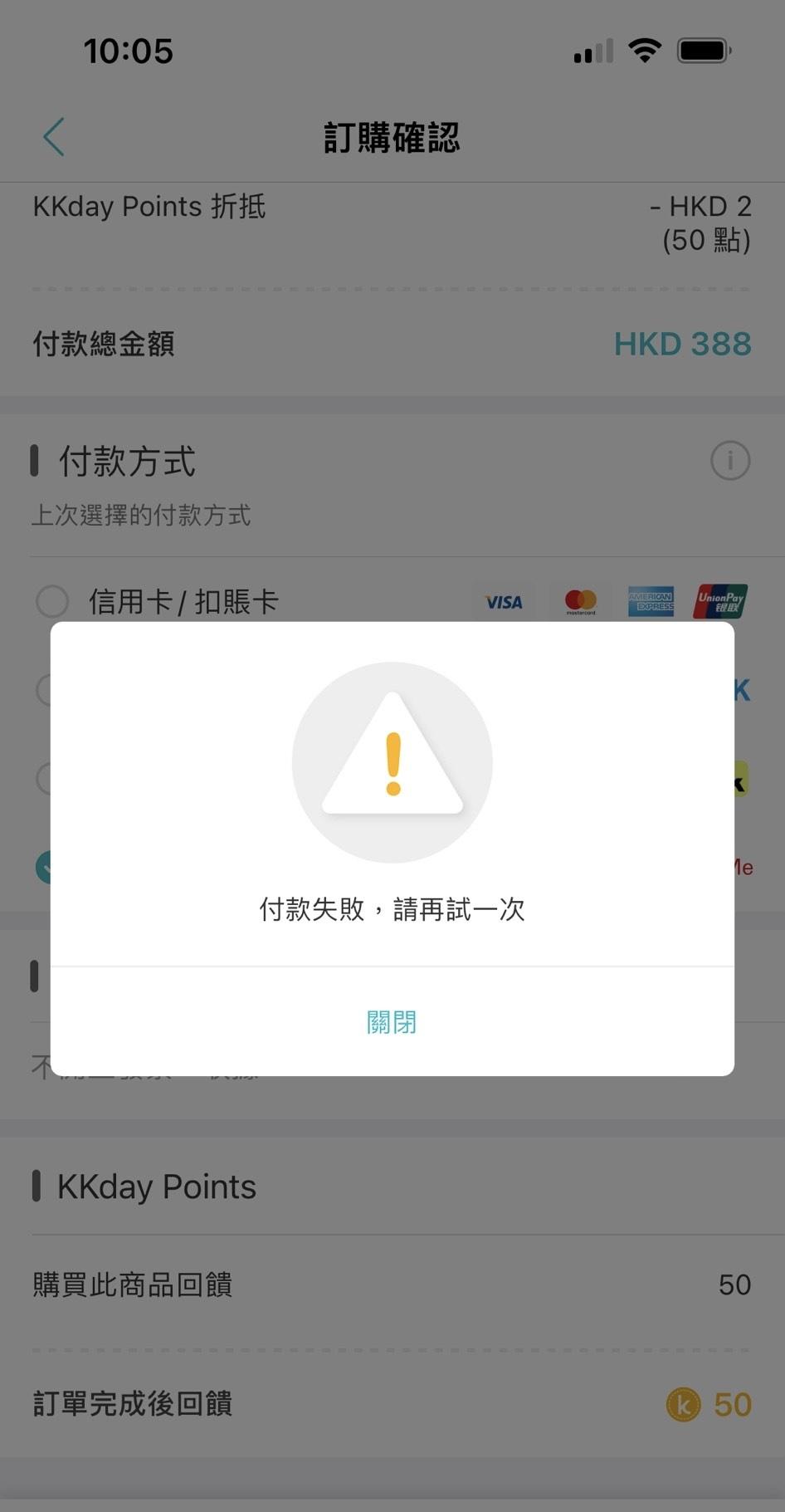Go back from 訂購確認 page
Viewport: 785px width, 1512px height.
[54, 137]
